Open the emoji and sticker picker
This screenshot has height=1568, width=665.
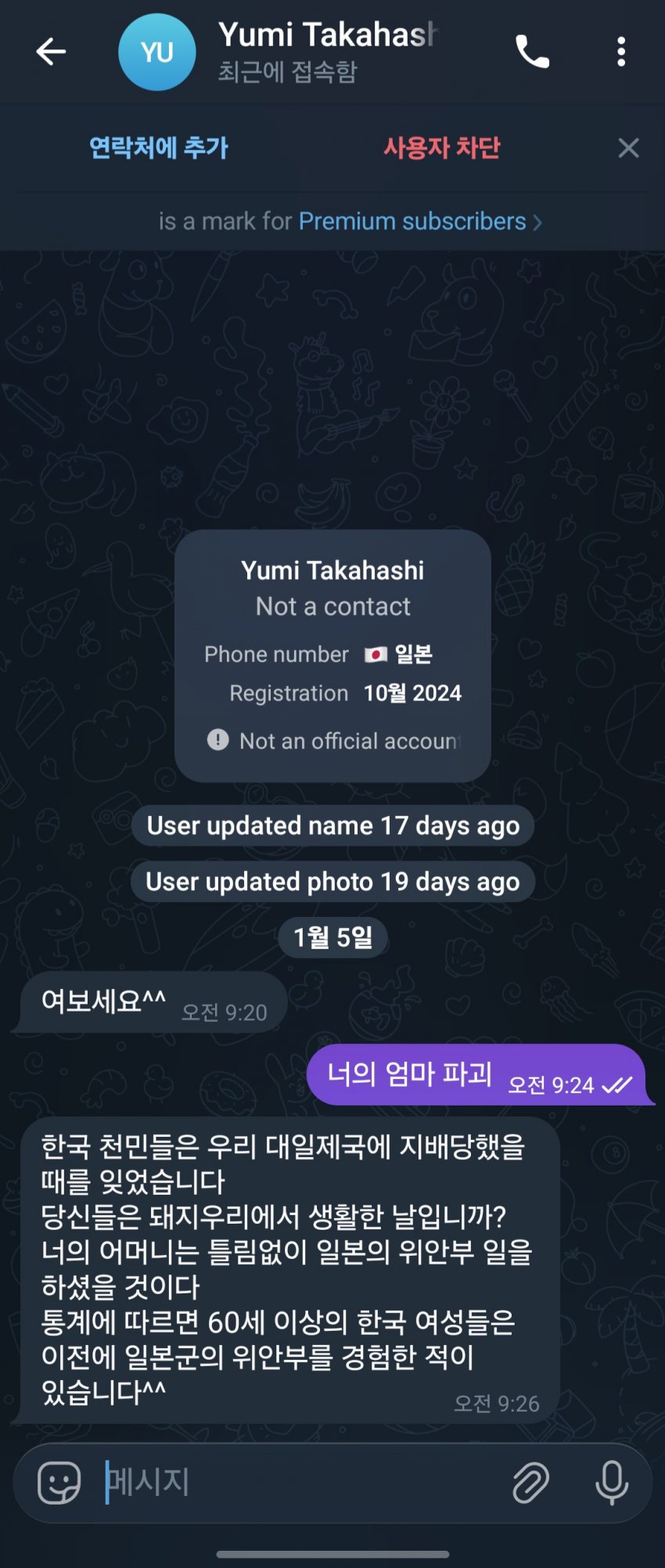tap(59, 1482)
